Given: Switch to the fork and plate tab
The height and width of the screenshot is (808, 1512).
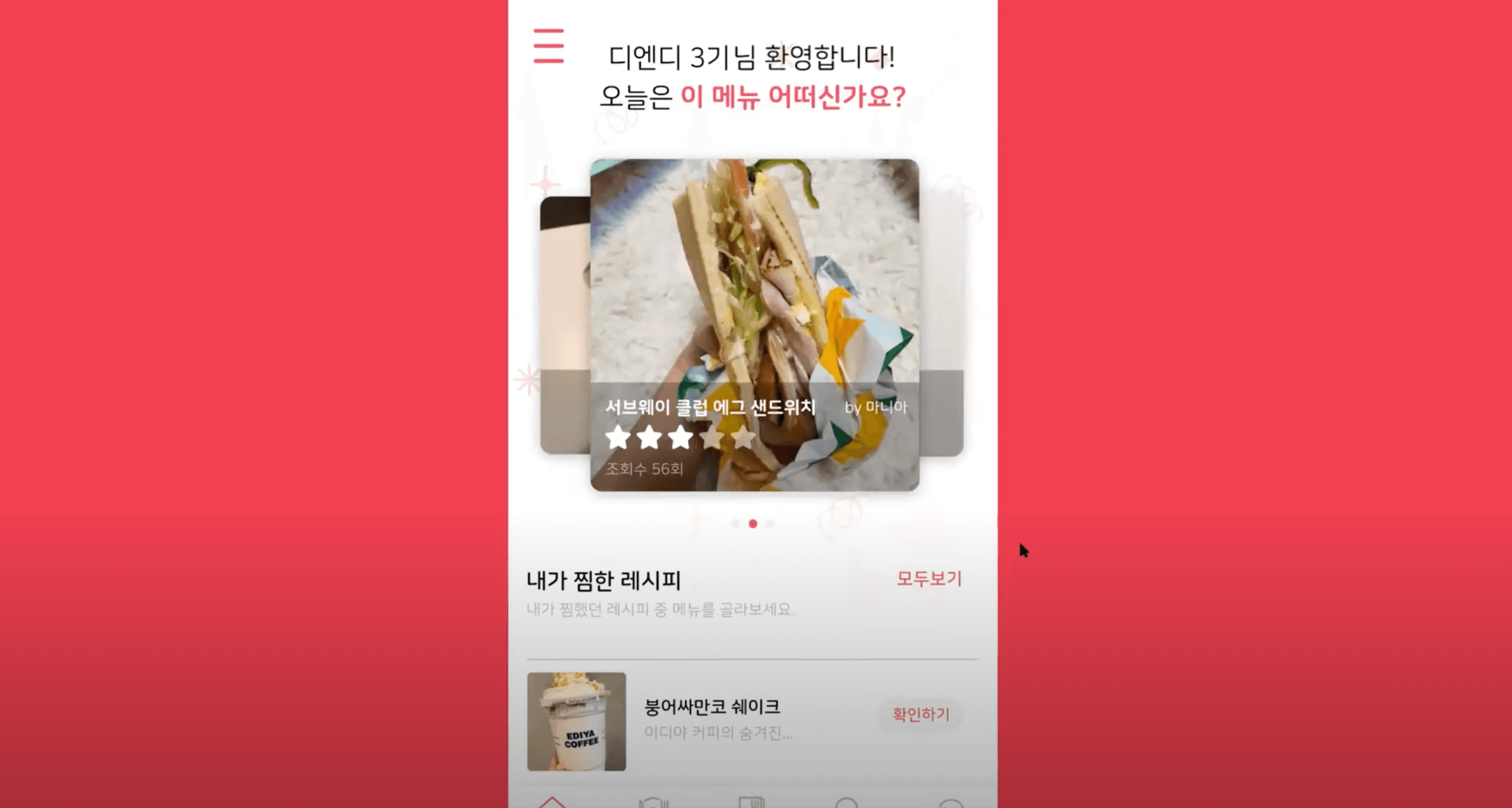Looking at the screenshot, I should pyautogui.click(x=653, y=803).
